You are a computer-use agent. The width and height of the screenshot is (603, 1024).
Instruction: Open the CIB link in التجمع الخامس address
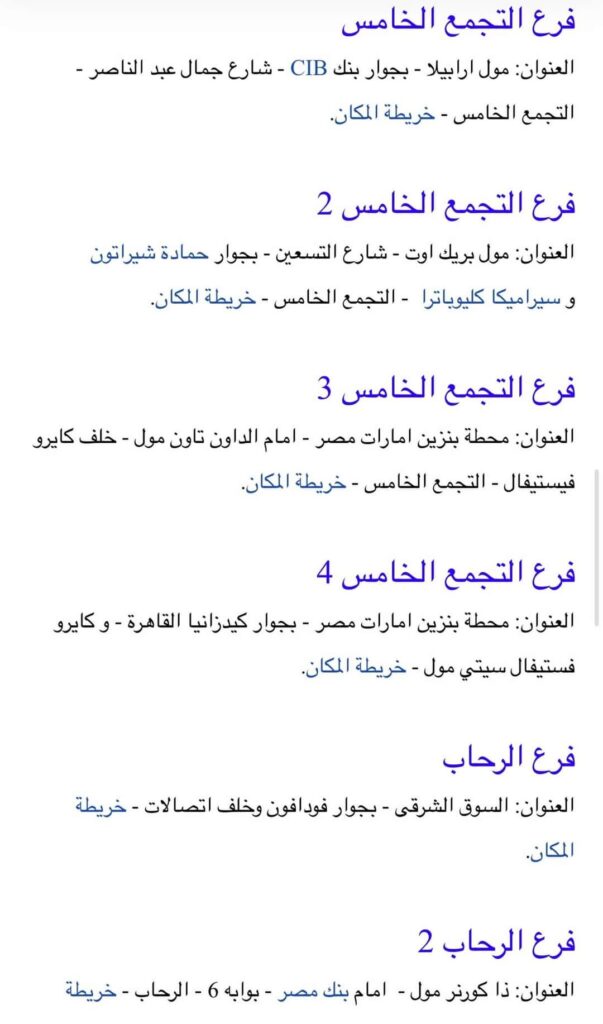(308, 68)
